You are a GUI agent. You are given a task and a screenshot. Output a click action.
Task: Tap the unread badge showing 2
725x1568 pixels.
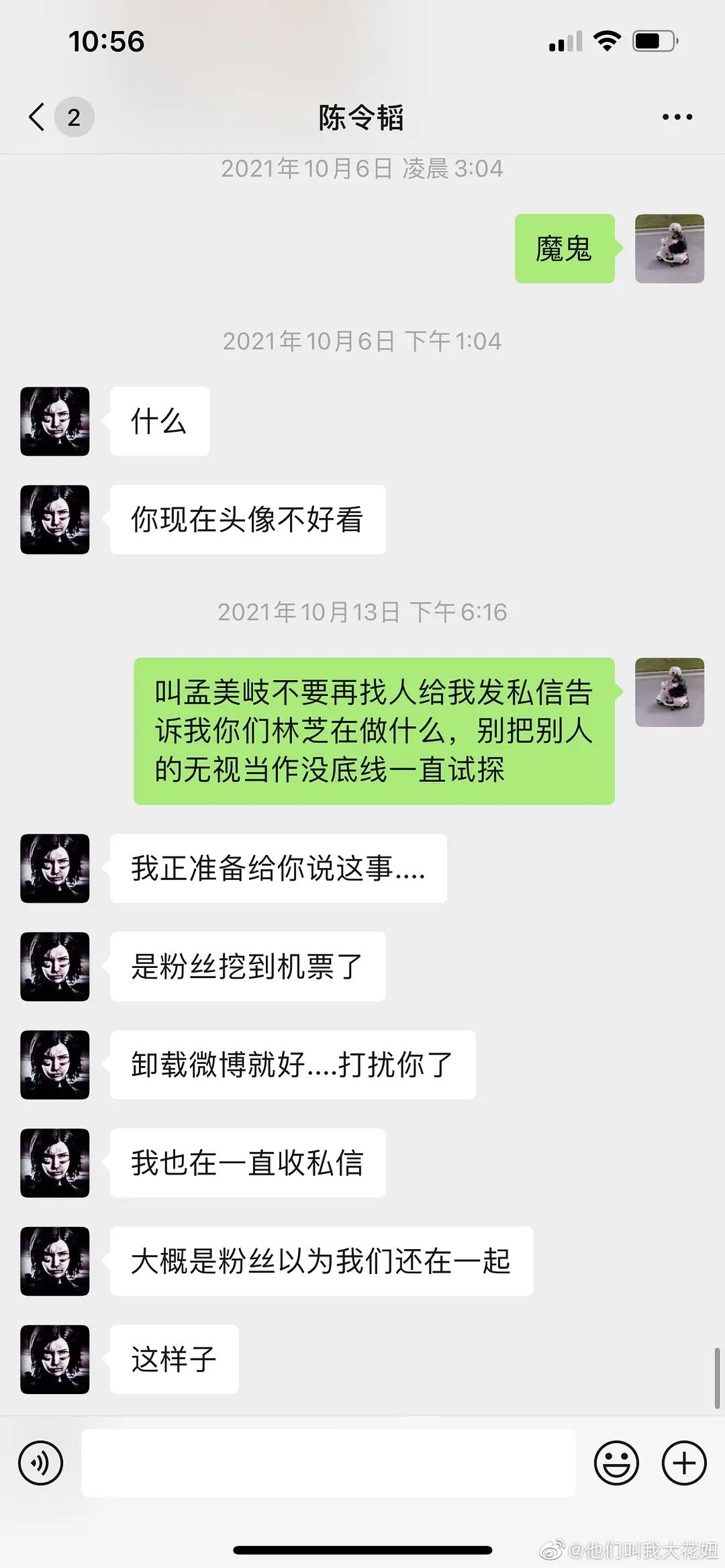click(74, 116)
